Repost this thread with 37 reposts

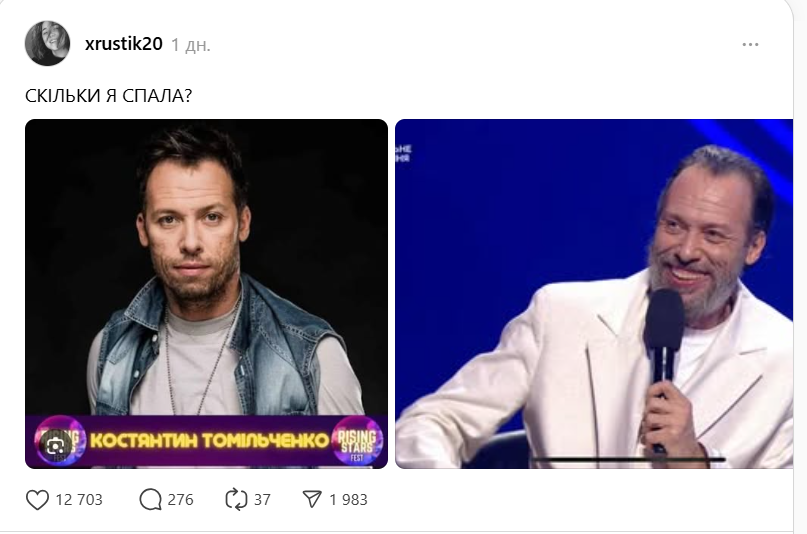(x=235, y=499)
